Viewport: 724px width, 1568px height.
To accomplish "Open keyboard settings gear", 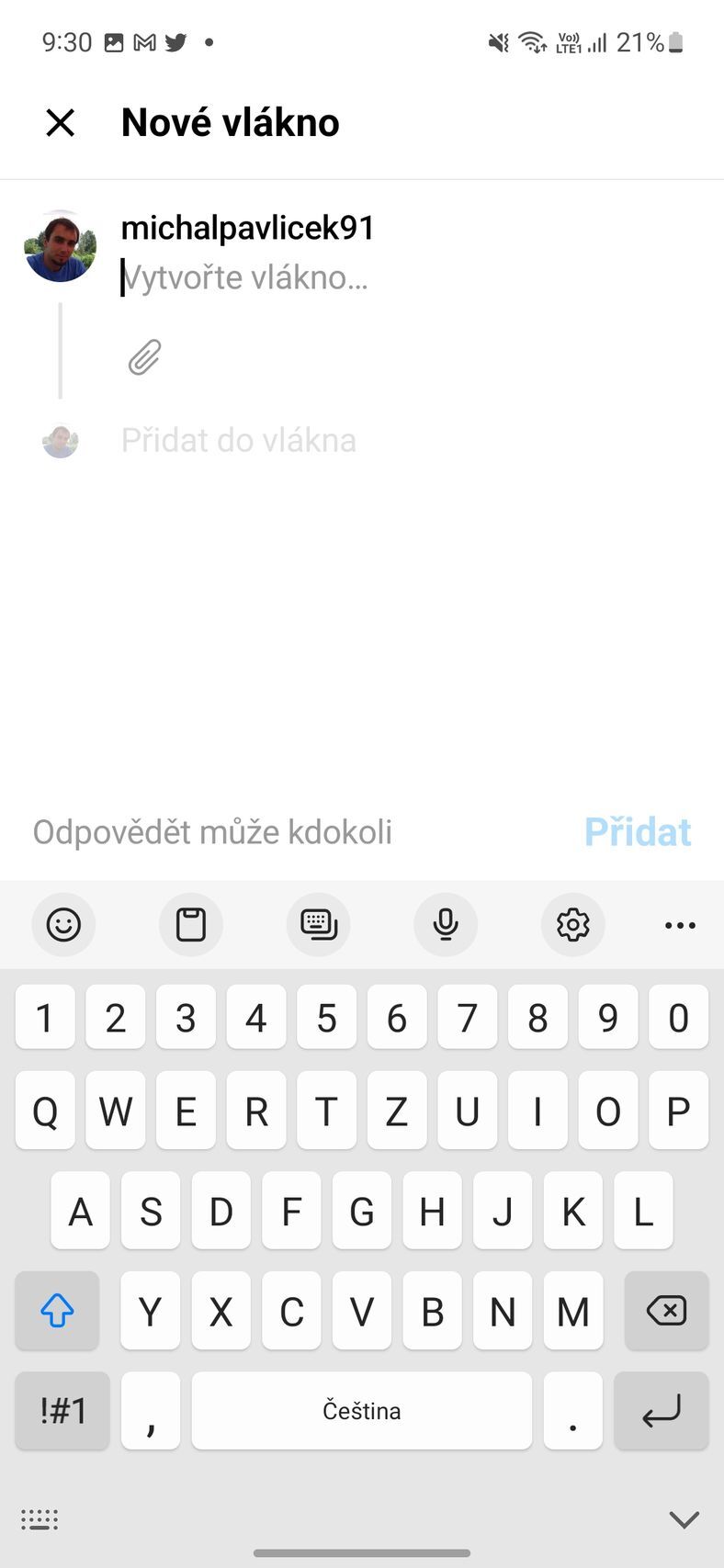I will [x=572, y=924].
